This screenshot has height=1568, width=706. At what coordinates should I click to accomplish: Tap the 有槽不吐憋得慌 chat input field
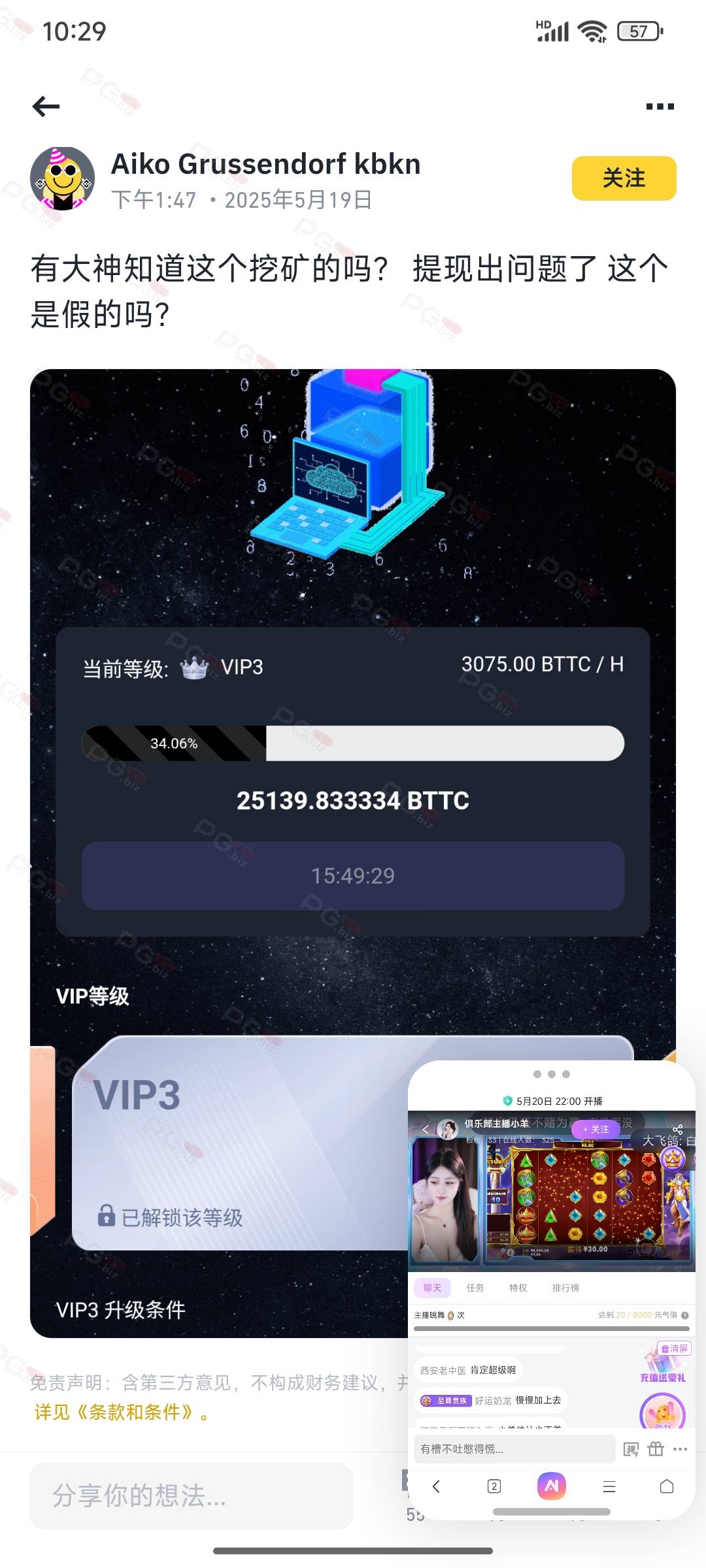click(x=514, y=1449)
